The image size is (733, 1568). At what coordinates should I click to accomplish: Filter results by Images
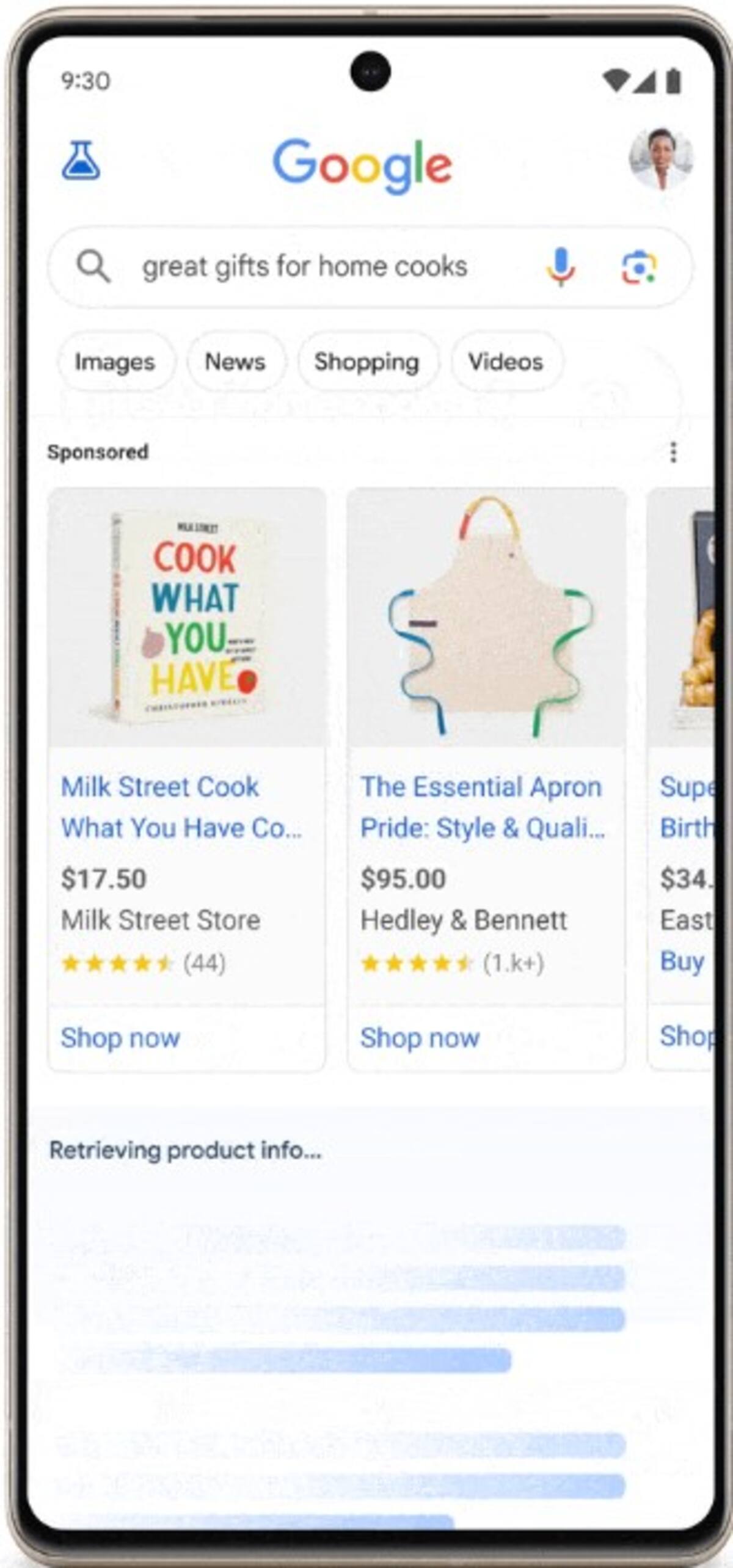click(115, 362)
